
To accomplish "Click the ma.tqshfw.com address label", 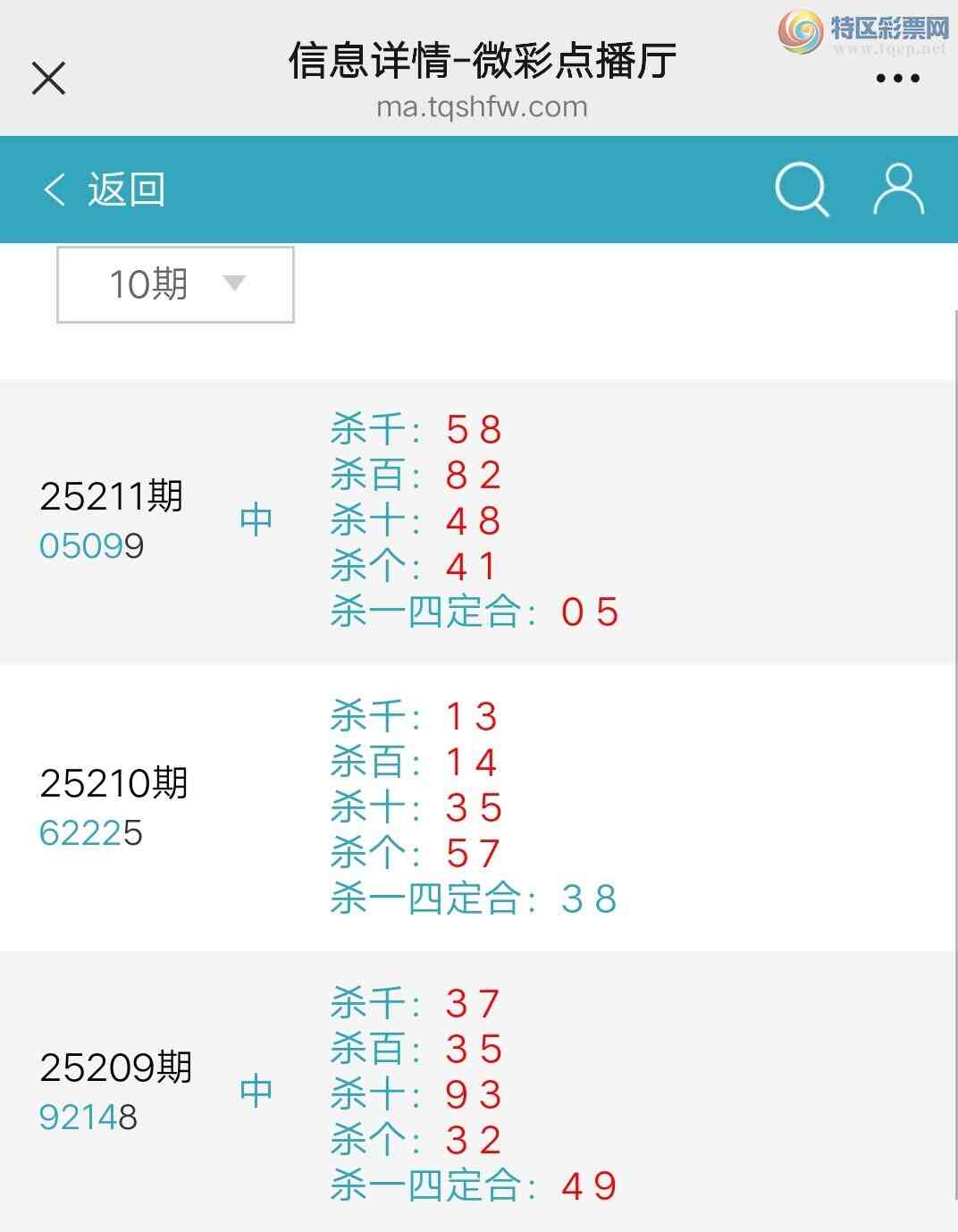I will click(483, 107).
